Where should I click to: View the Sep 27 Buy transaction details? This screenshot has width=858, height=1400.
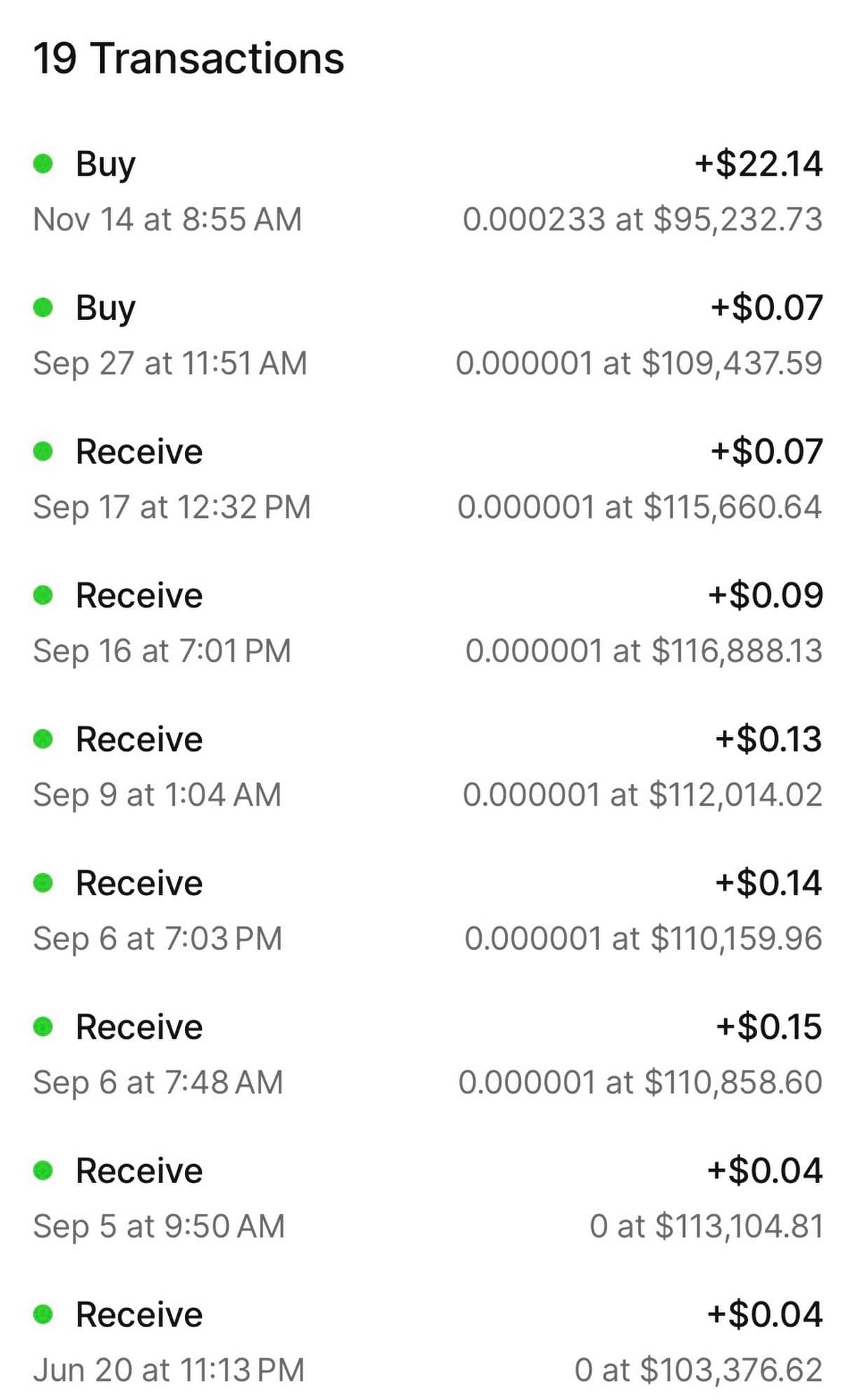point(429,335)
